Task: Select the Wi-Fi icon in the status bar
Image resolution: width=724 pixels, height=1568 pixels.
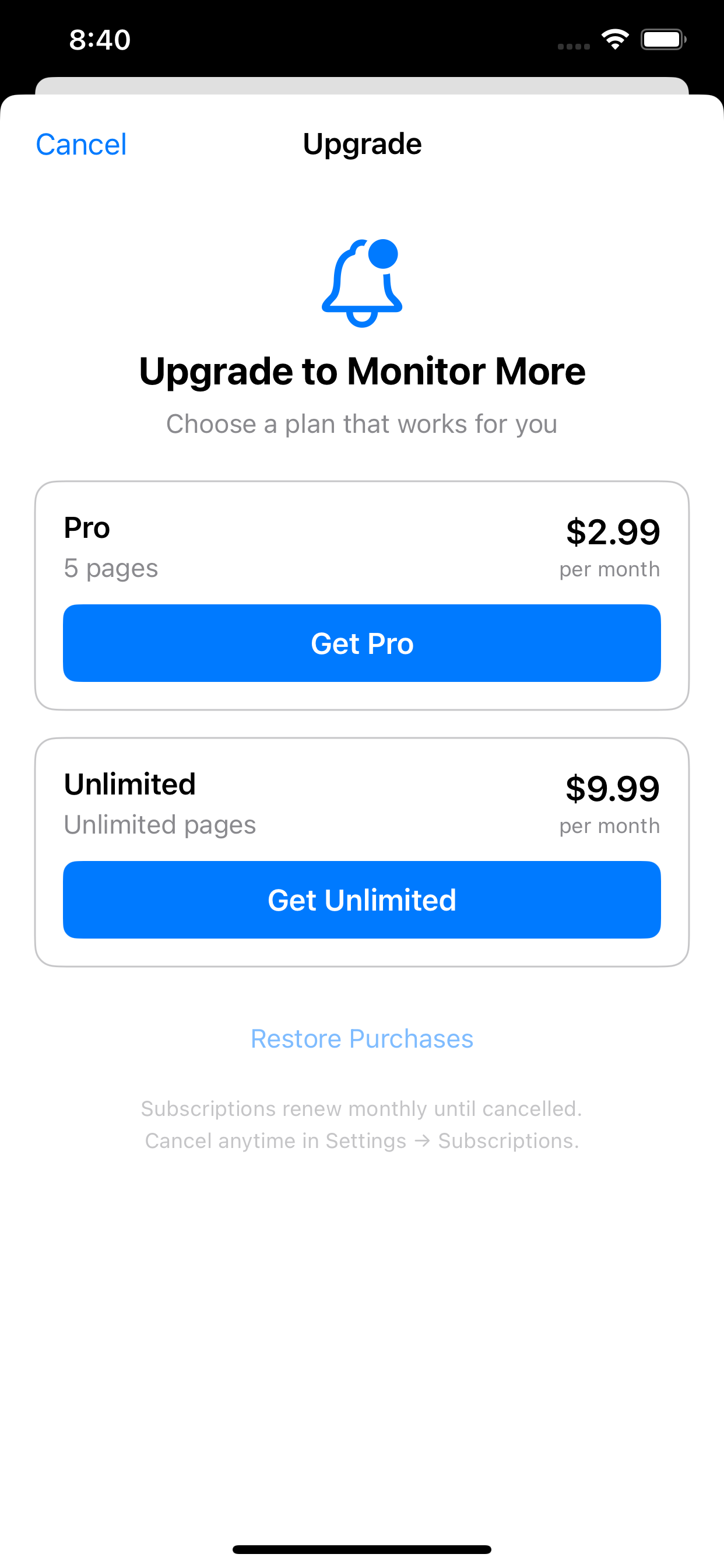Action: (x=614, y=38)
